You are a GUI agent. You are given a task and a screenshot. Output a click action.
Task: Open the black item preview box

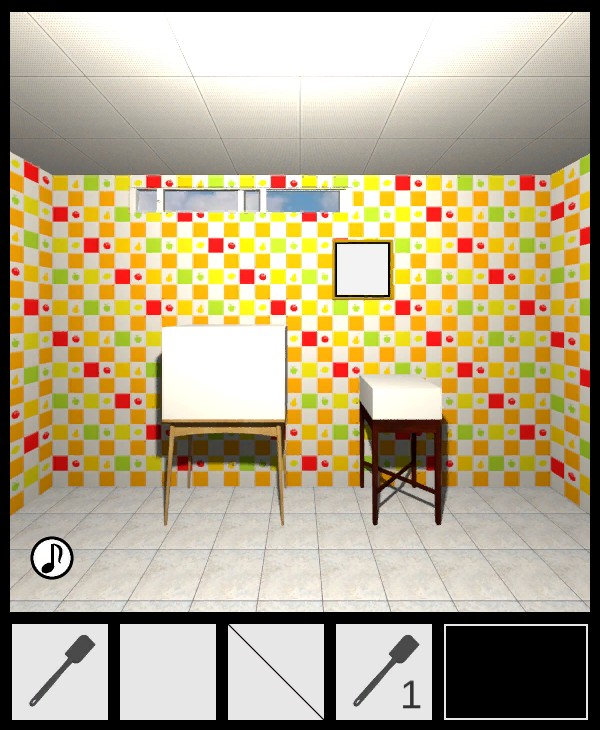click(x=516, y=672)
